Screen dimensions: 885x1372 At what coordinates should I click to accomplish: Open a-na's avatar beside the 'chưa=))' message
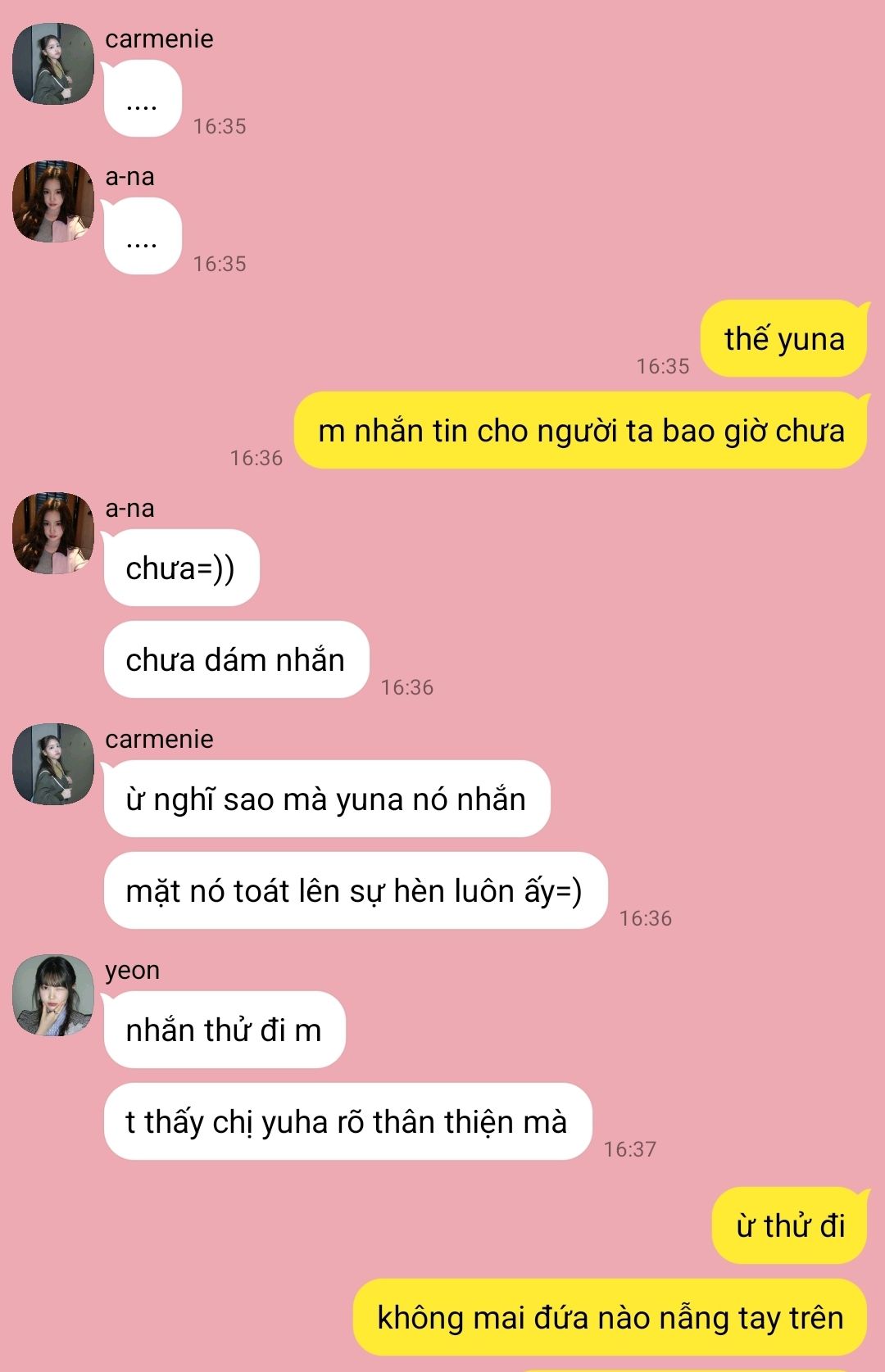[x=53, y=533]
